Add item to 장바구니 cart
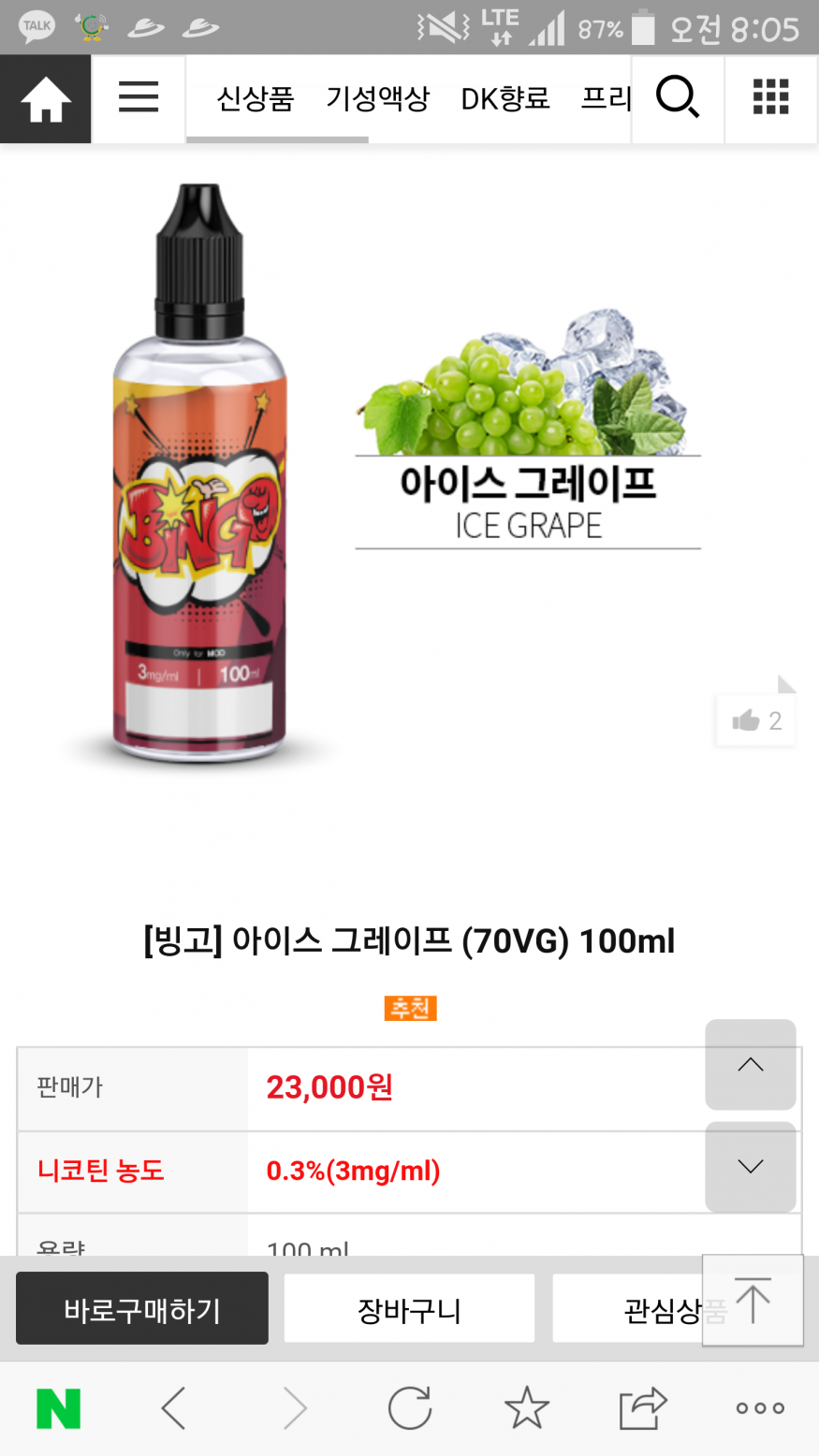Viewport: 819px width, 1456px height. [x=409, y=1309]
